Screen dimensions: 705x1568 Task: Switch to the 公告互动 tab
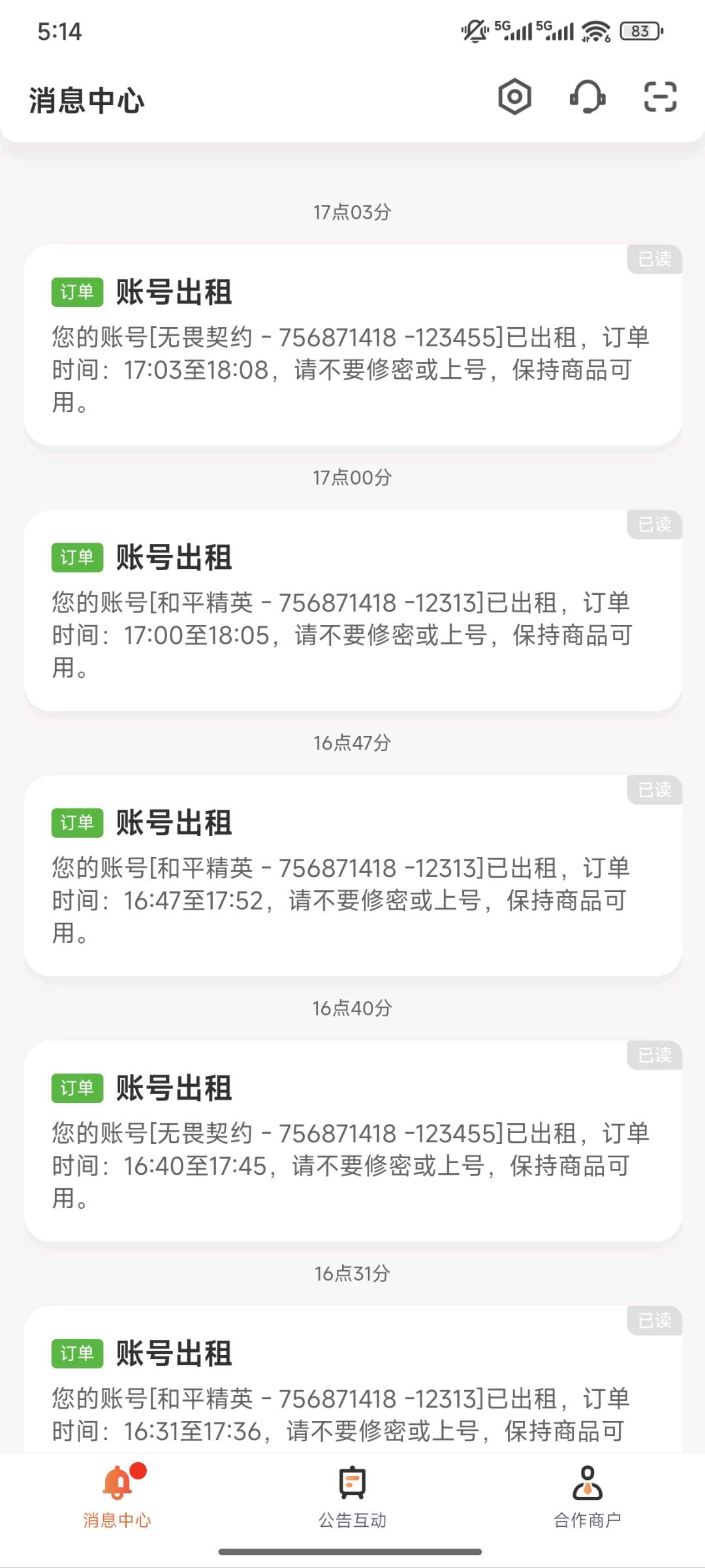pyautogui.click(x=352, y=1496)
